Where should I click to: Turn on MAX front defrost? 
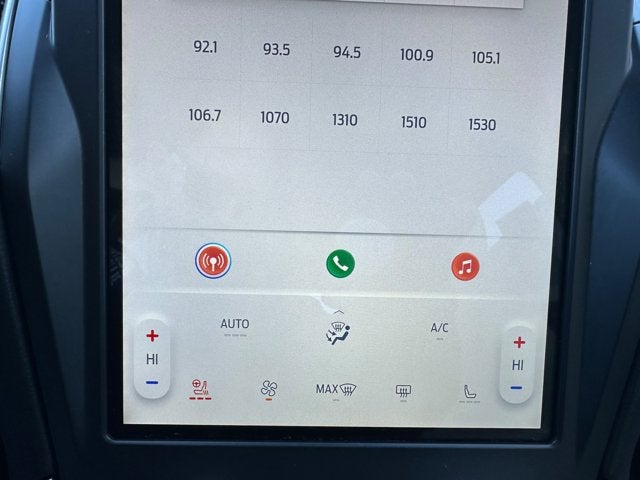[335, 390]
